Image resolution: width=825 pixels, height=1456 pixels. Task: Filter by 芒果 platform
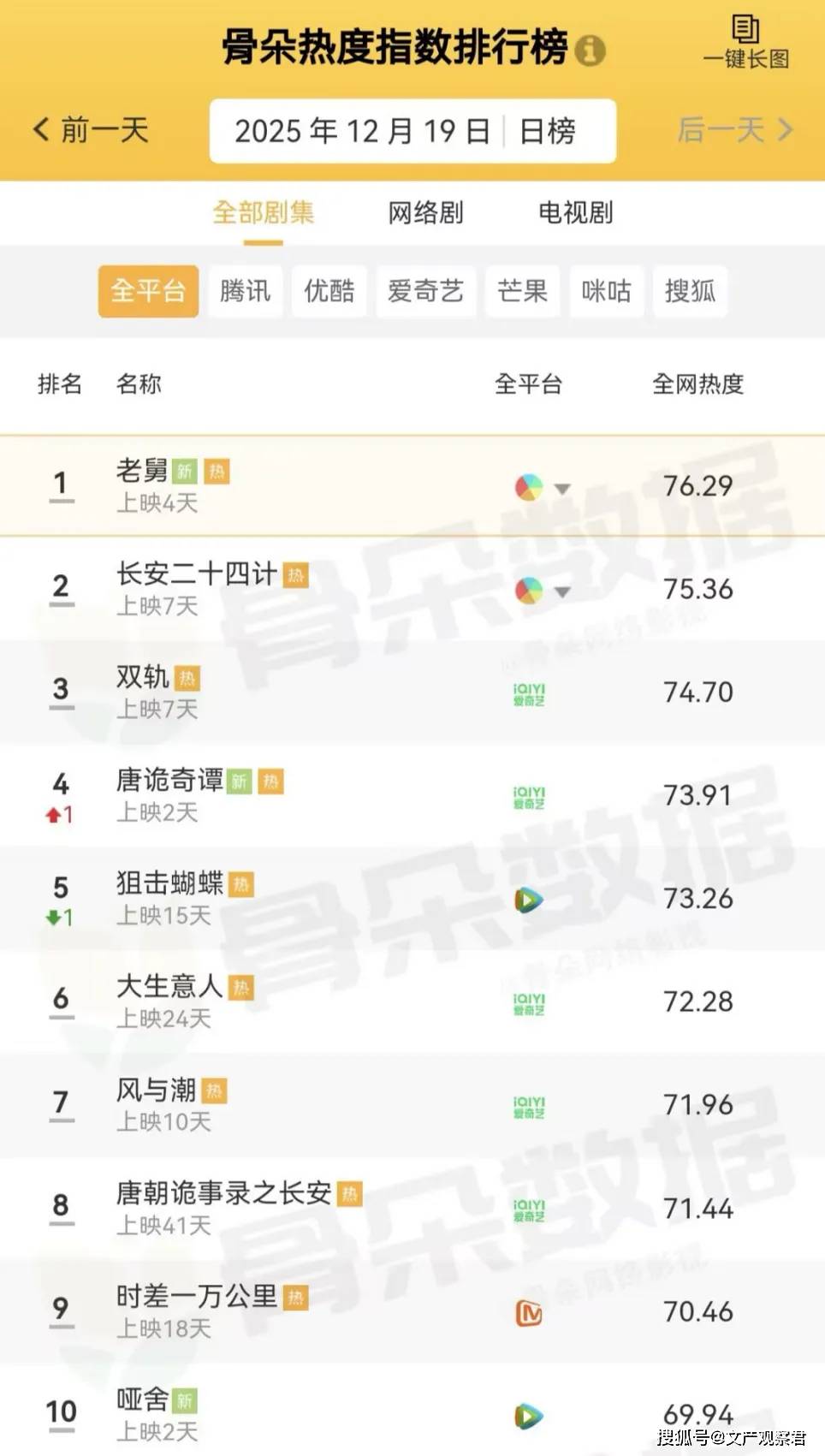(x=522, y=291)
